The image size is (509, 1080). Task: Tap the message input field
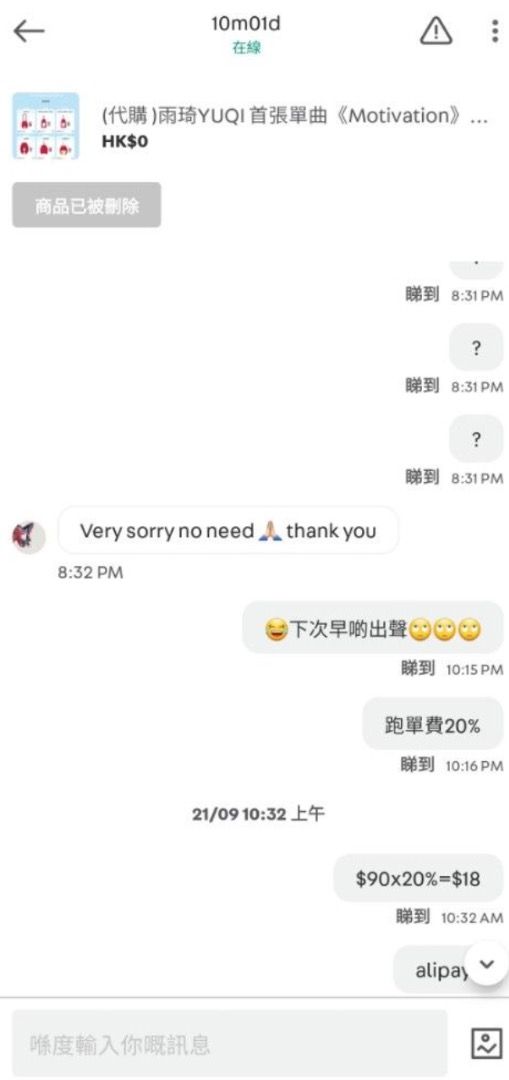(229, 1043)
